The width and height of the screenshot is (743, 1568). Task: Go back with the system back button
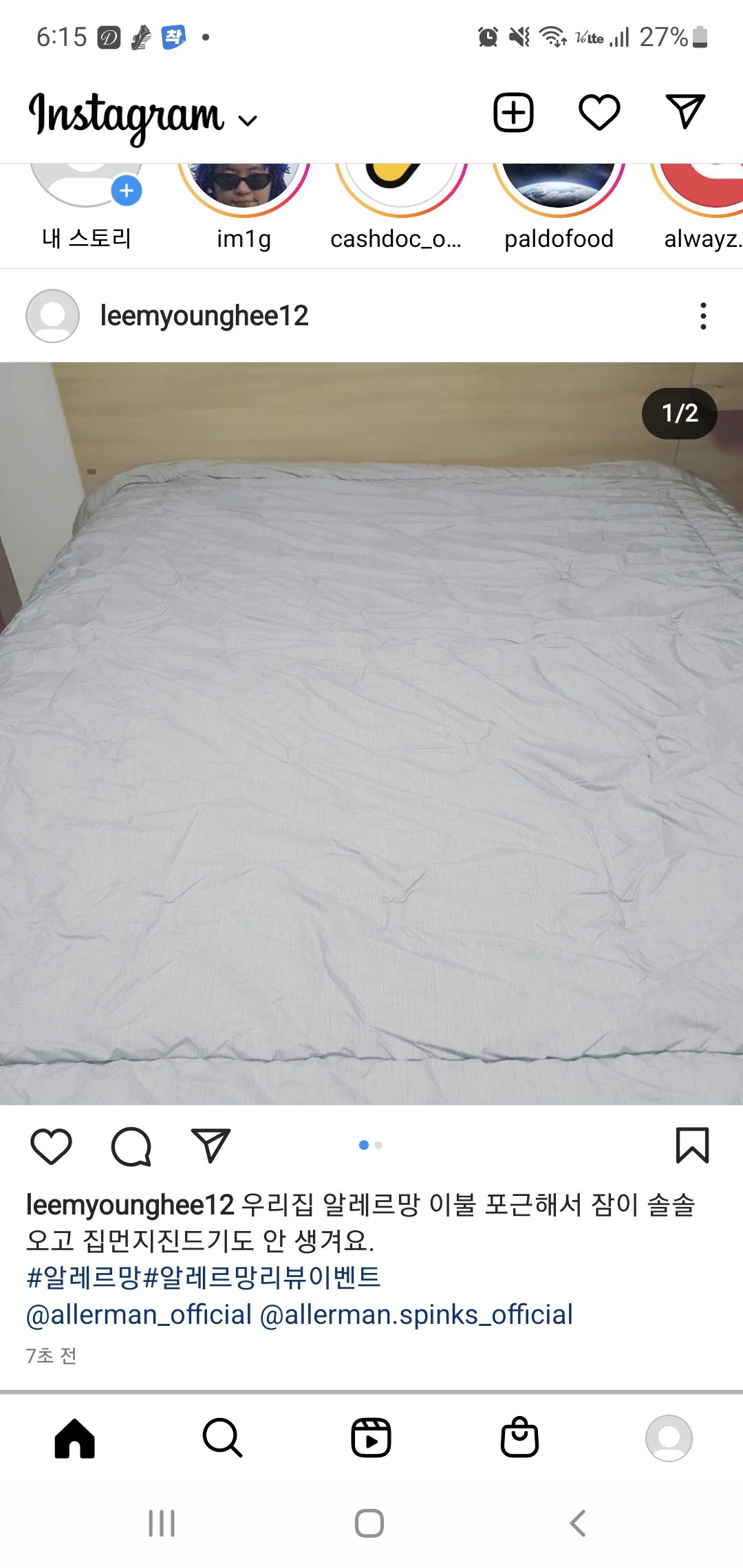[x=578, y=1523]
